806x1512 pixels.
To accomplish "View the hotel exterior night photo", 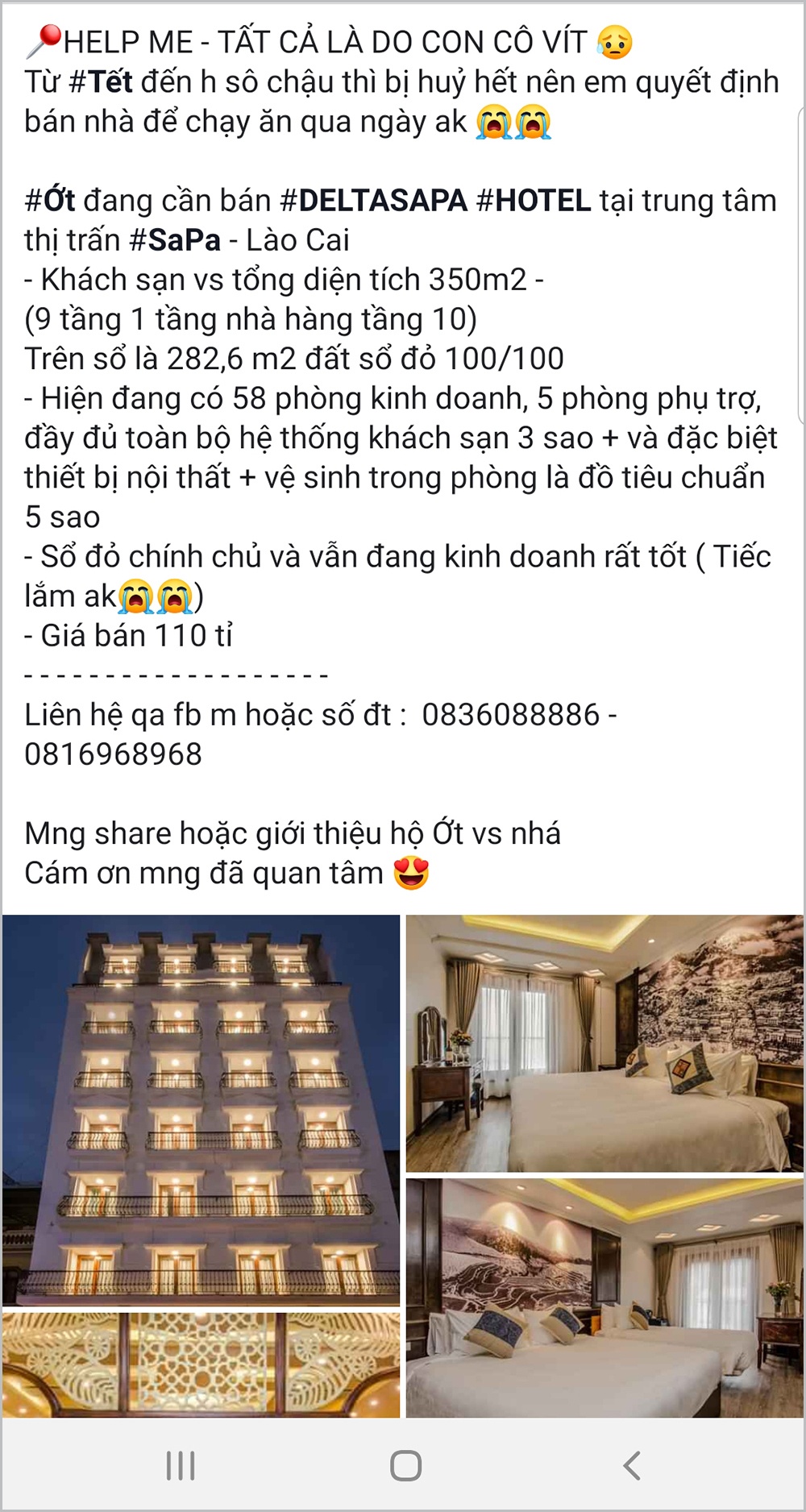I will (x=201, y=1109).
